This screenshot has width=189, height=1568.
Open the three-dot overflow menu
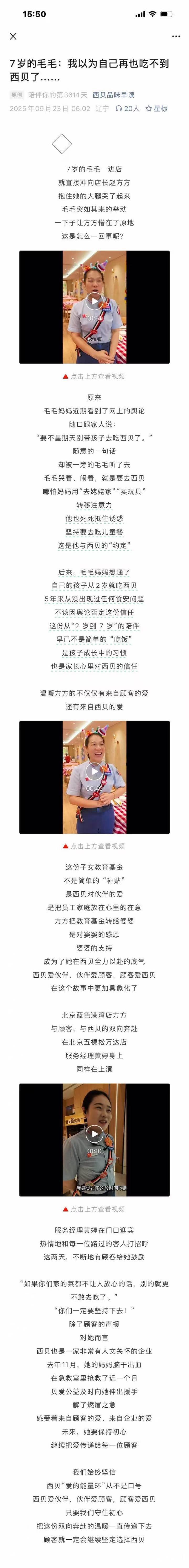coord(176,37)
